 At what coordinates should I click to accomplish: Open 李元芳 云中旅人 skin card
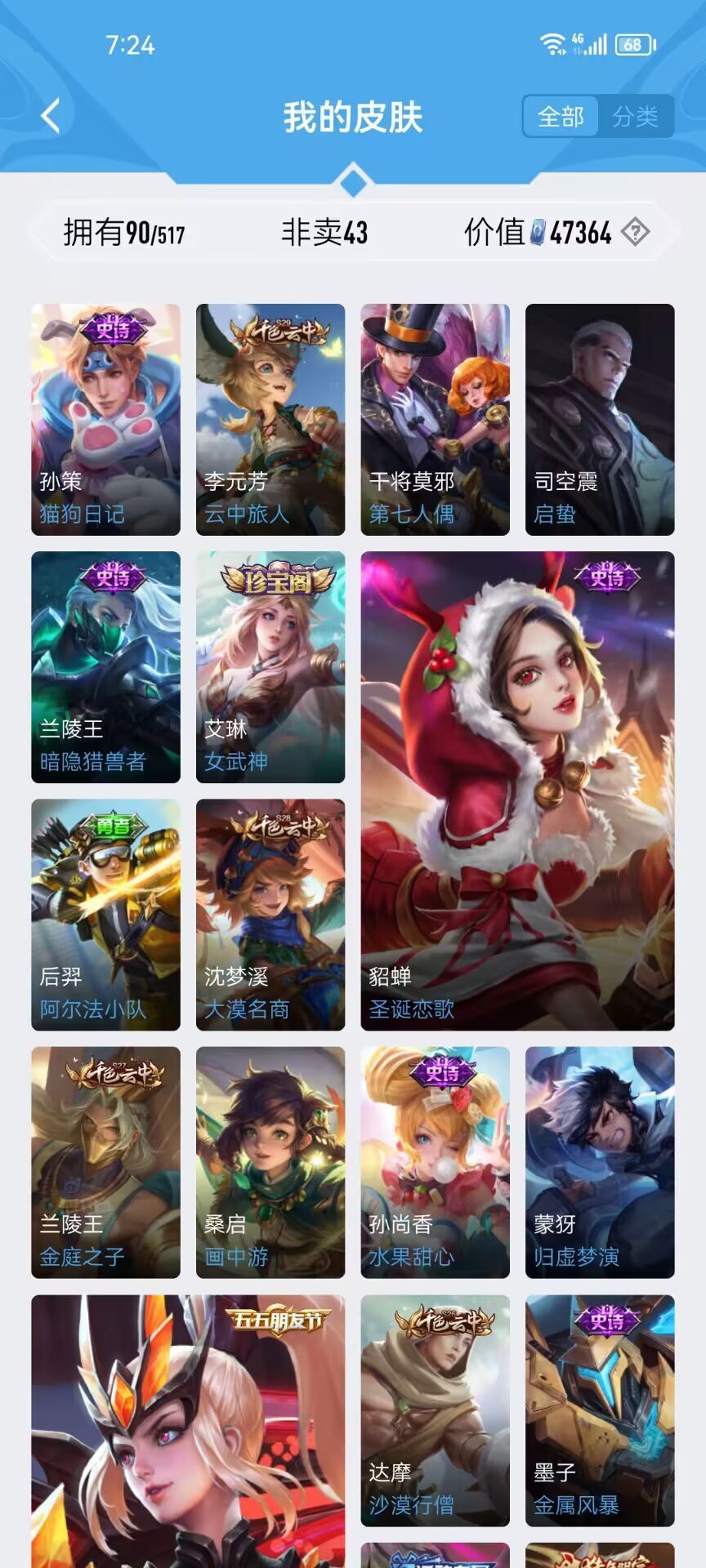[x=270, y=419]
